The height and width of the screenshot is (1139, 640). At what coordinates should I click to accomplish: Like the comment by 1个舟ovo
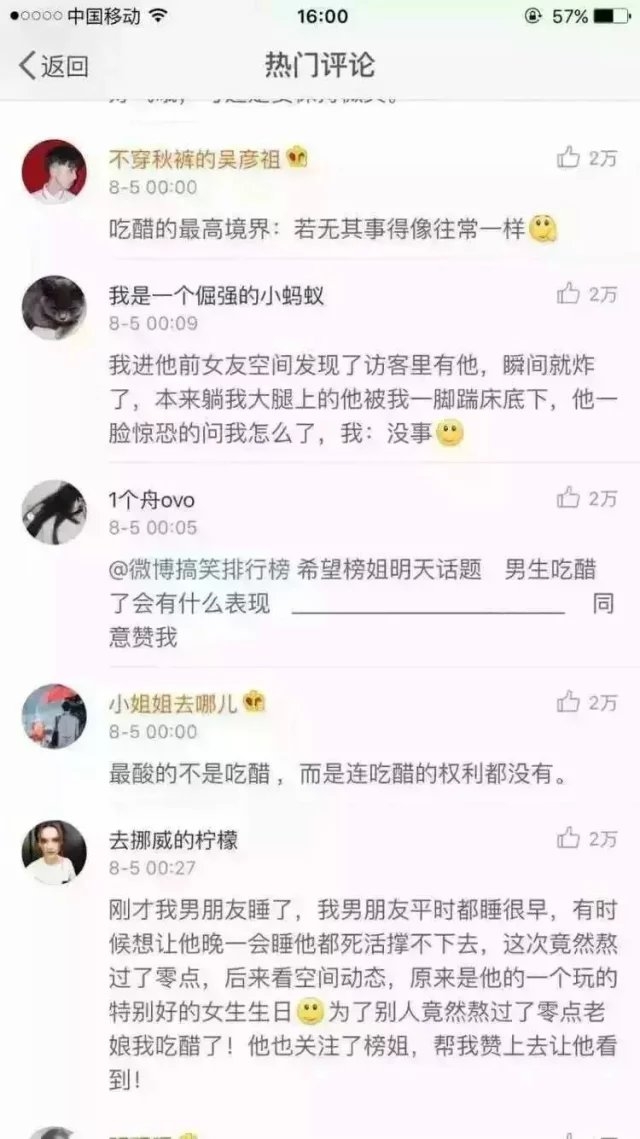(587, 498)
